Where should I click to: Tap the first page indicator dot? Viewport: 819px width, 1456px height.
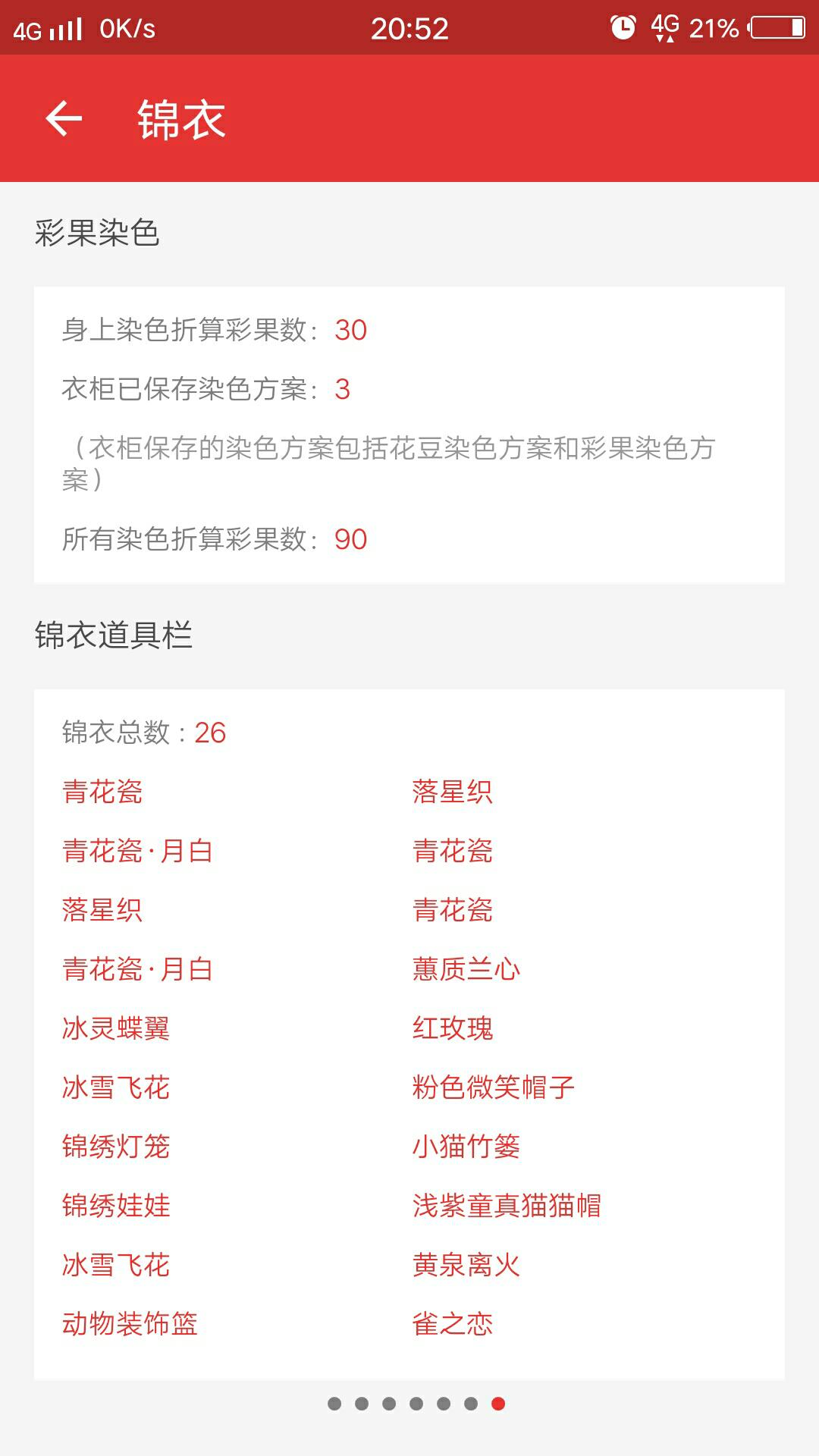click(x=334, y=1404)
